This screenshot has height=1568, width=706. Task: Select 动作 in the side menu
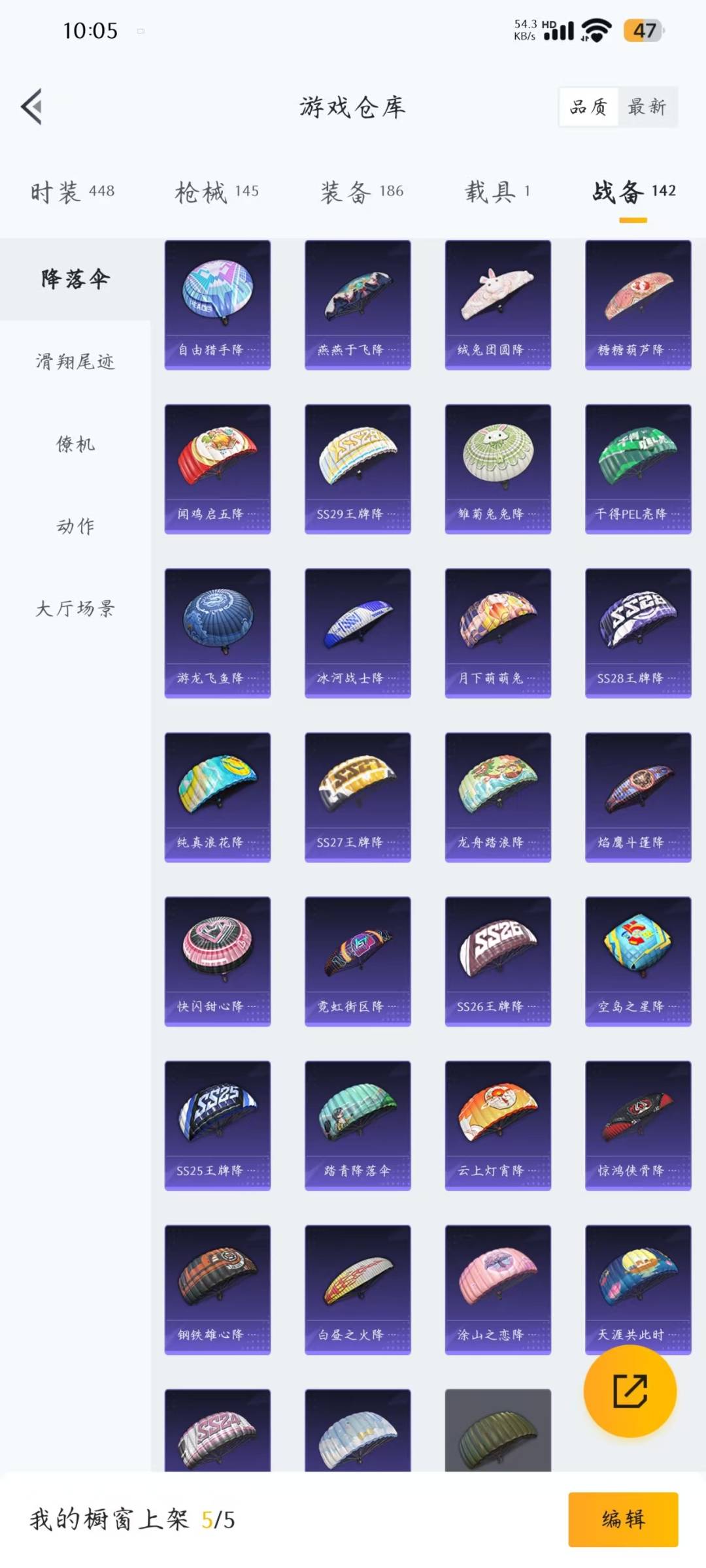click(75, 526)
